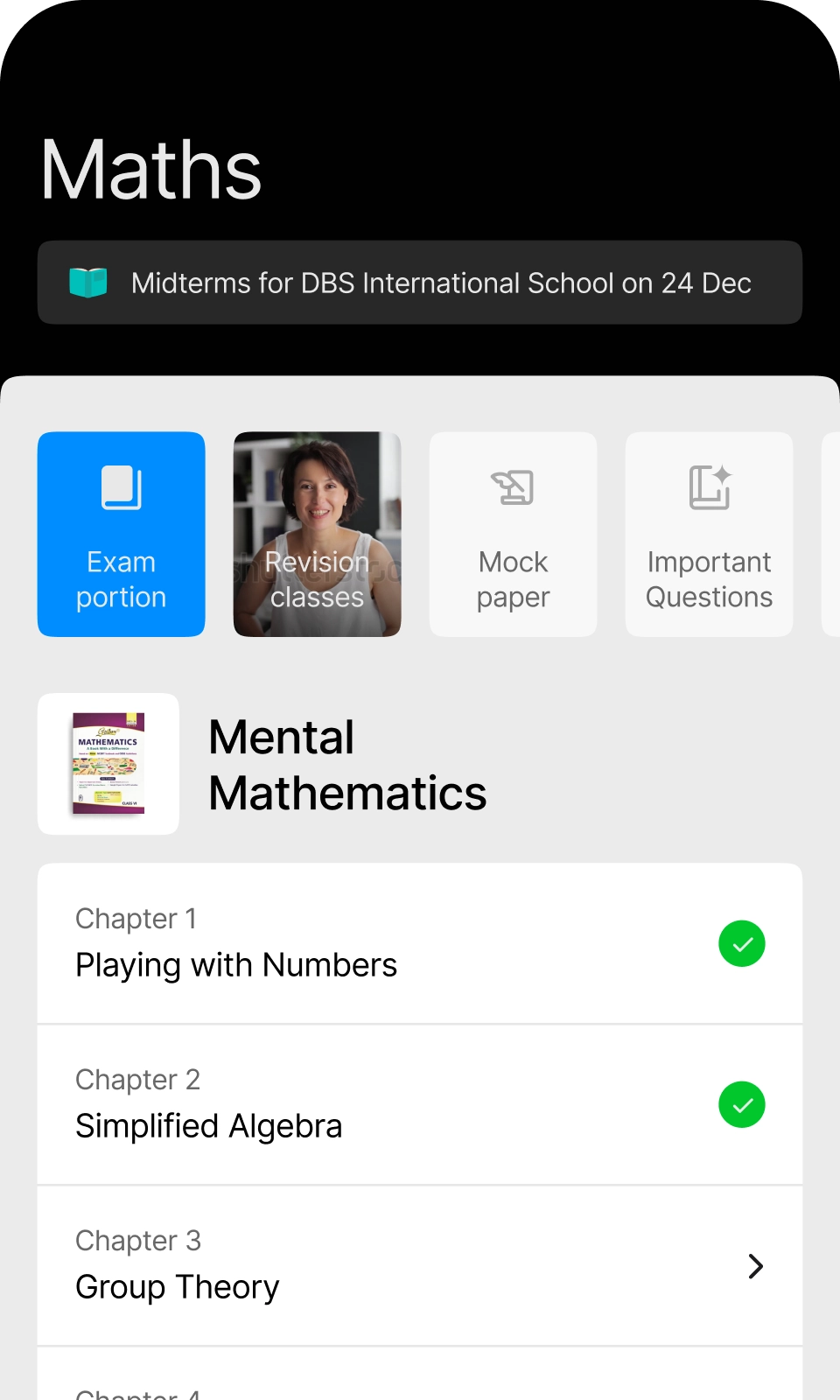Screen dimensions: 840x1400
Task: Open the Midterms for DBS International School banner
Action: pos(420,283)
